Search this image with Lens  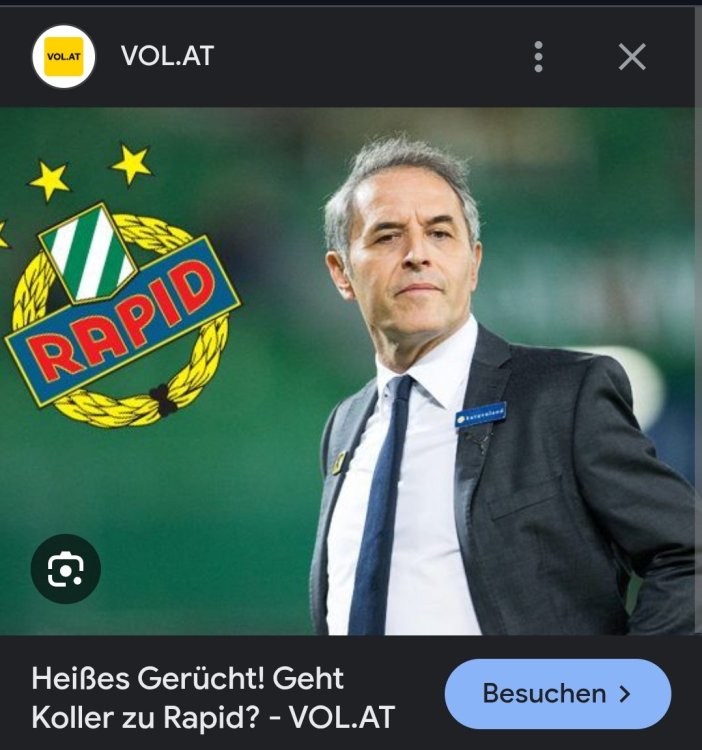(66, 570)
